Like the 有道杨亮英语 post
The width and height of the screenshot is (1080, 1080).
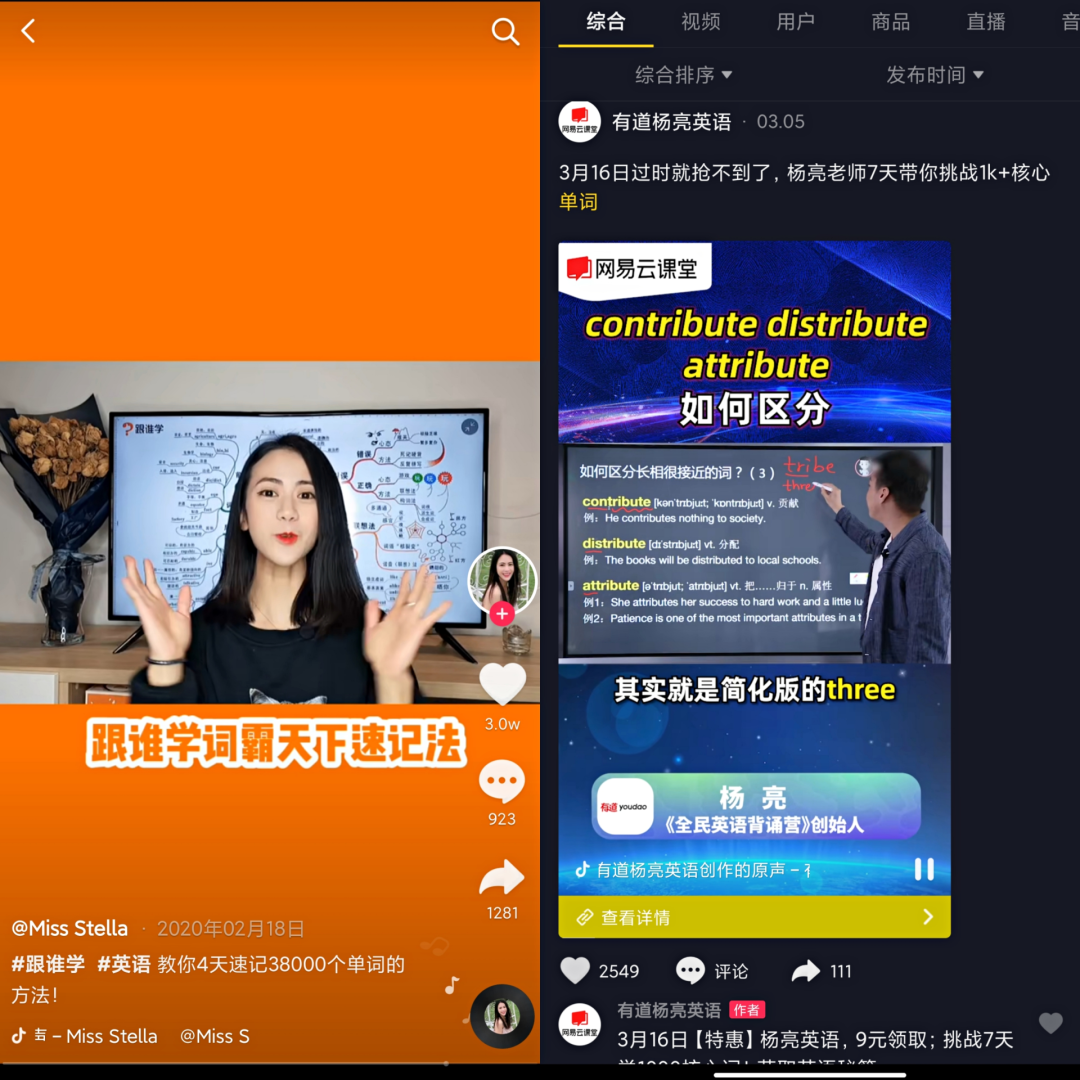[575, 970]
